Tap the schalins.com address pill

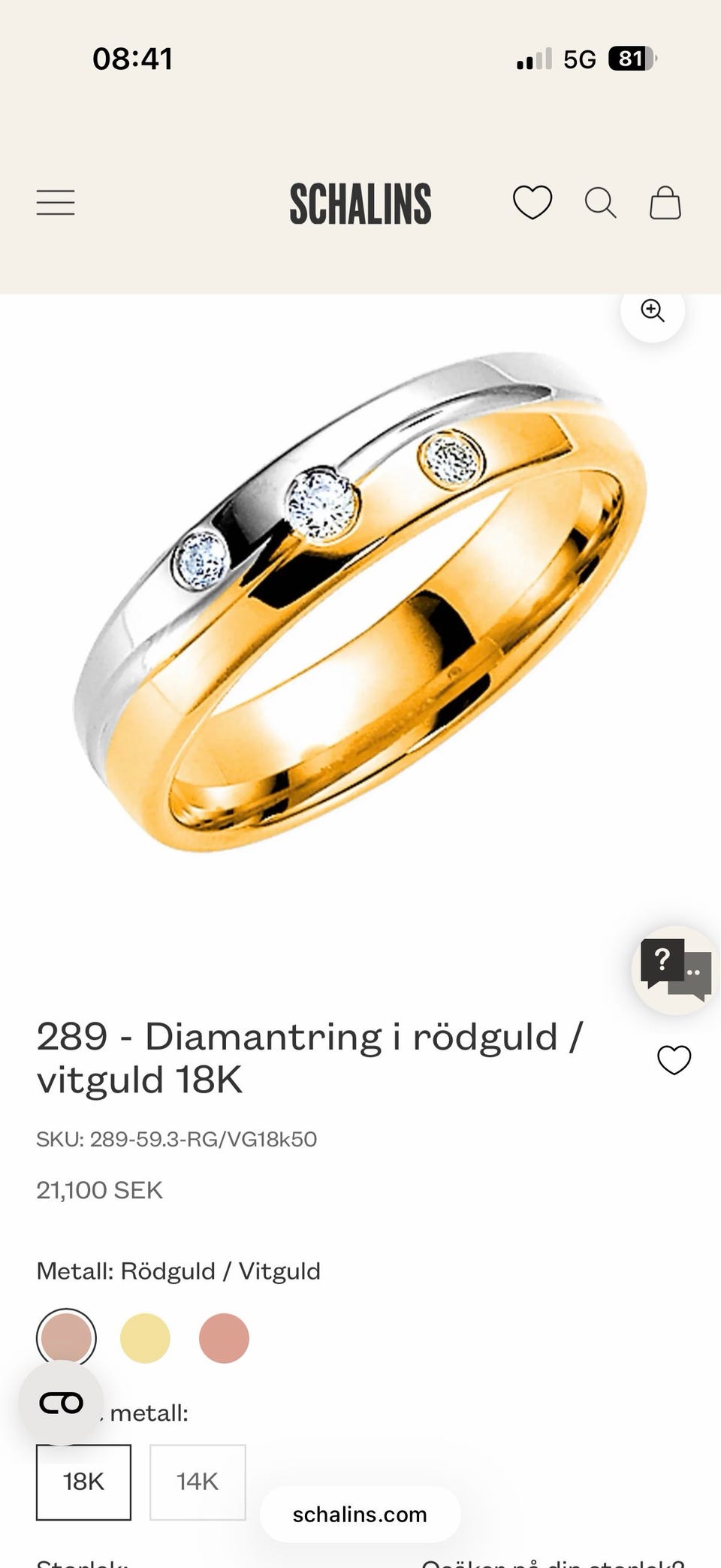point(360,1514)
